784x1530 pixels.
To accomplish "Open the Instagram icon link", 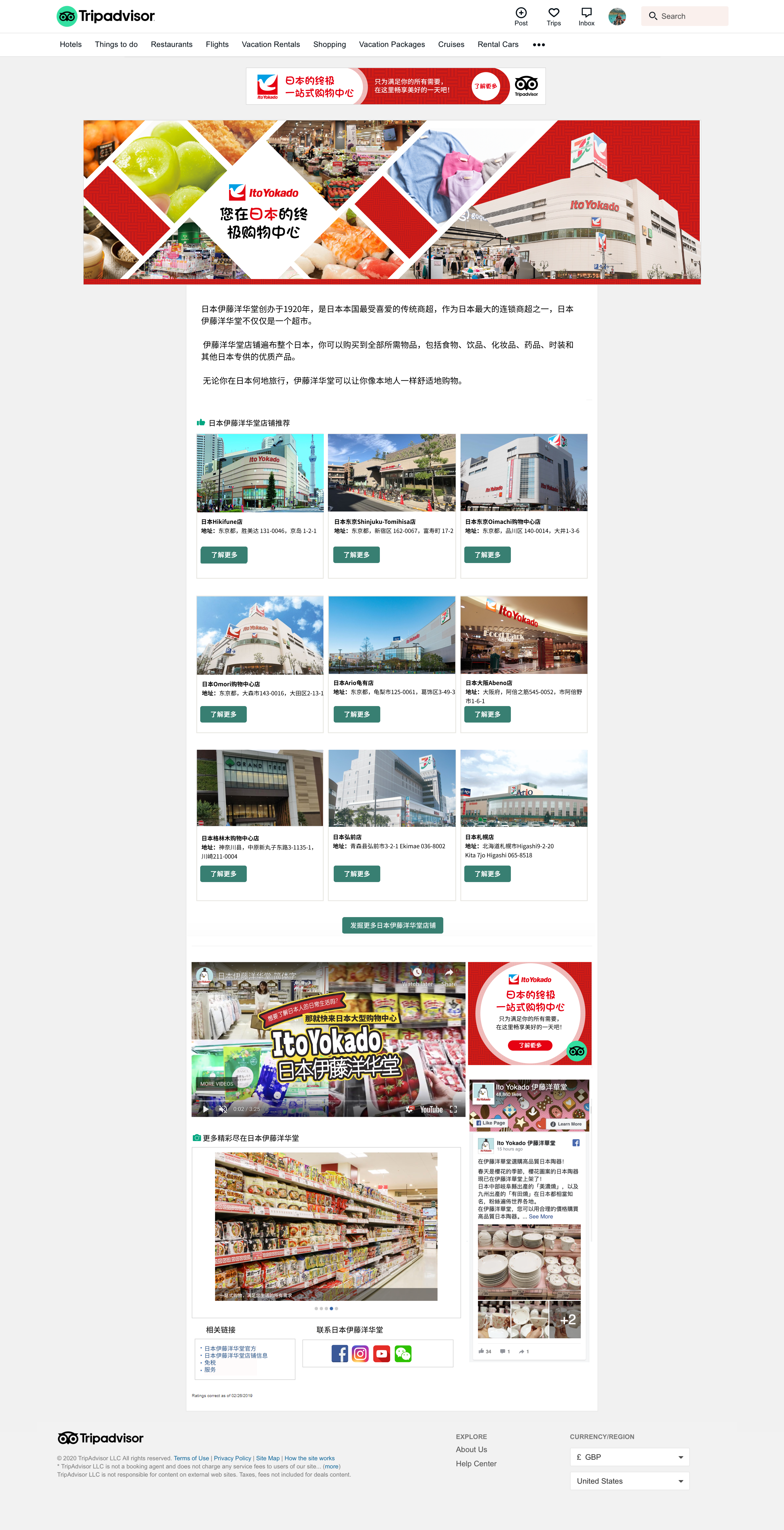I will [x=360, y=1354].
